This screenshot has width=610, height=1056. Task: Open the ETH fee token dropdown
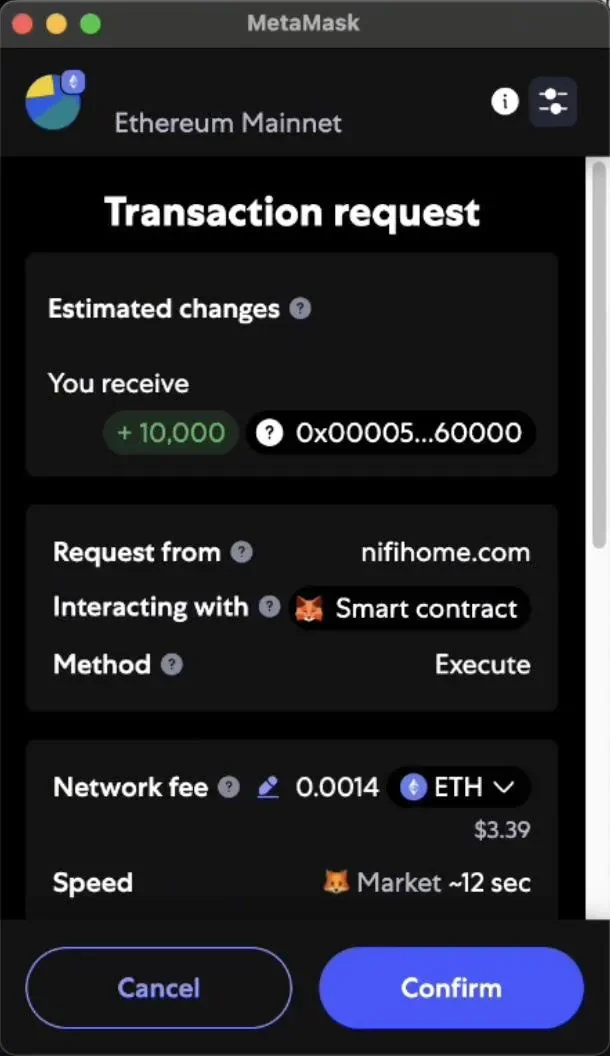point(459,788)
